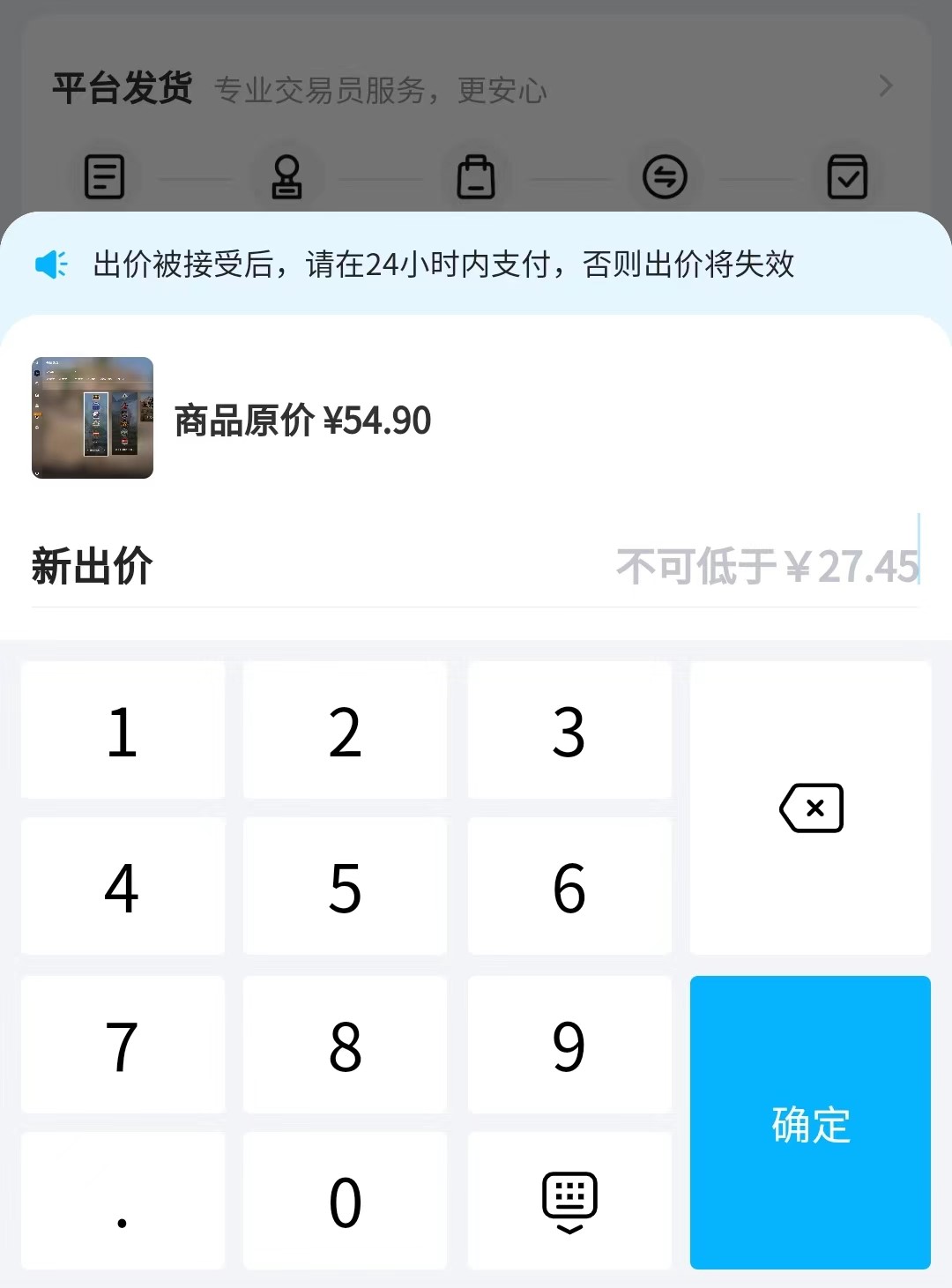Enter digit 2 on keypad
The image size is (952, 1288).
click(x=345, y=731)
